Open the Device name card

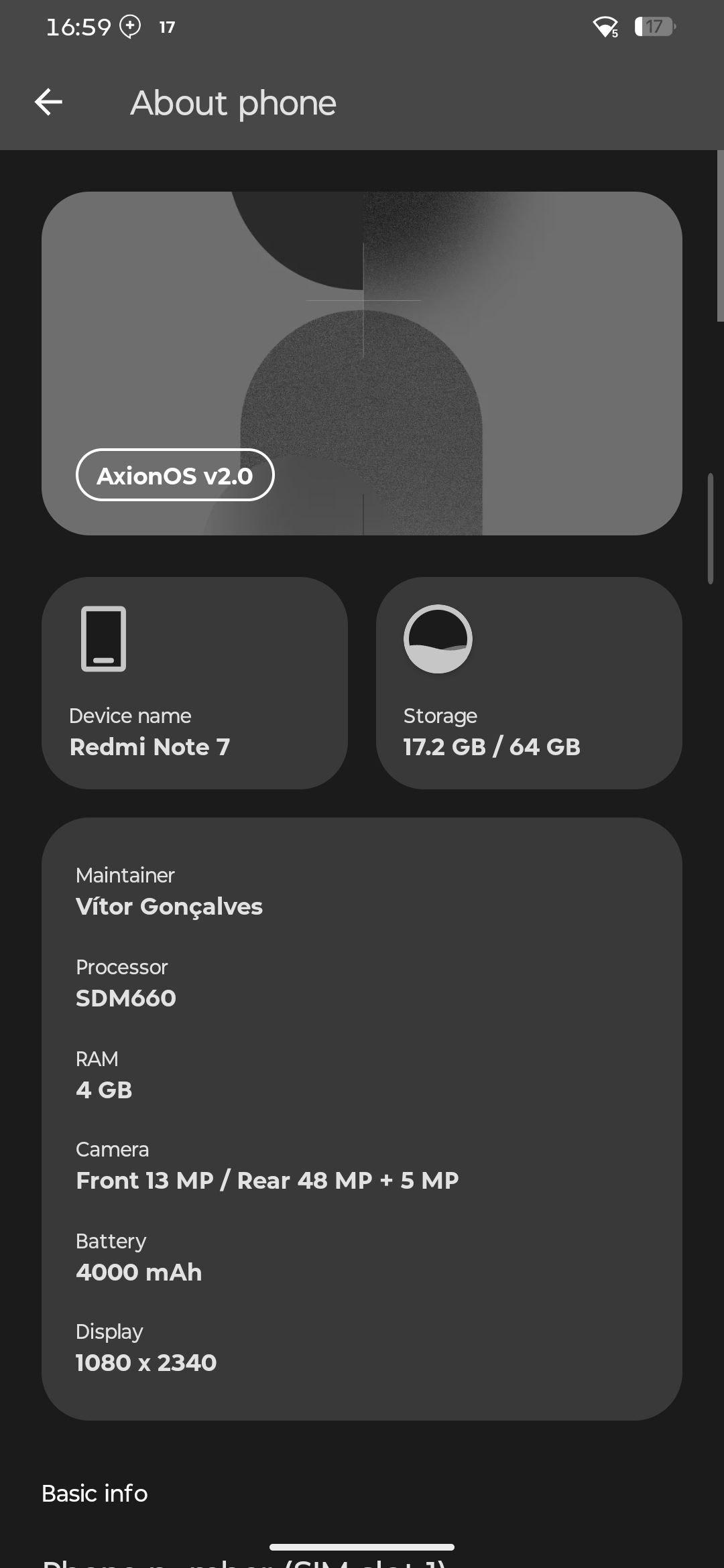194,683
